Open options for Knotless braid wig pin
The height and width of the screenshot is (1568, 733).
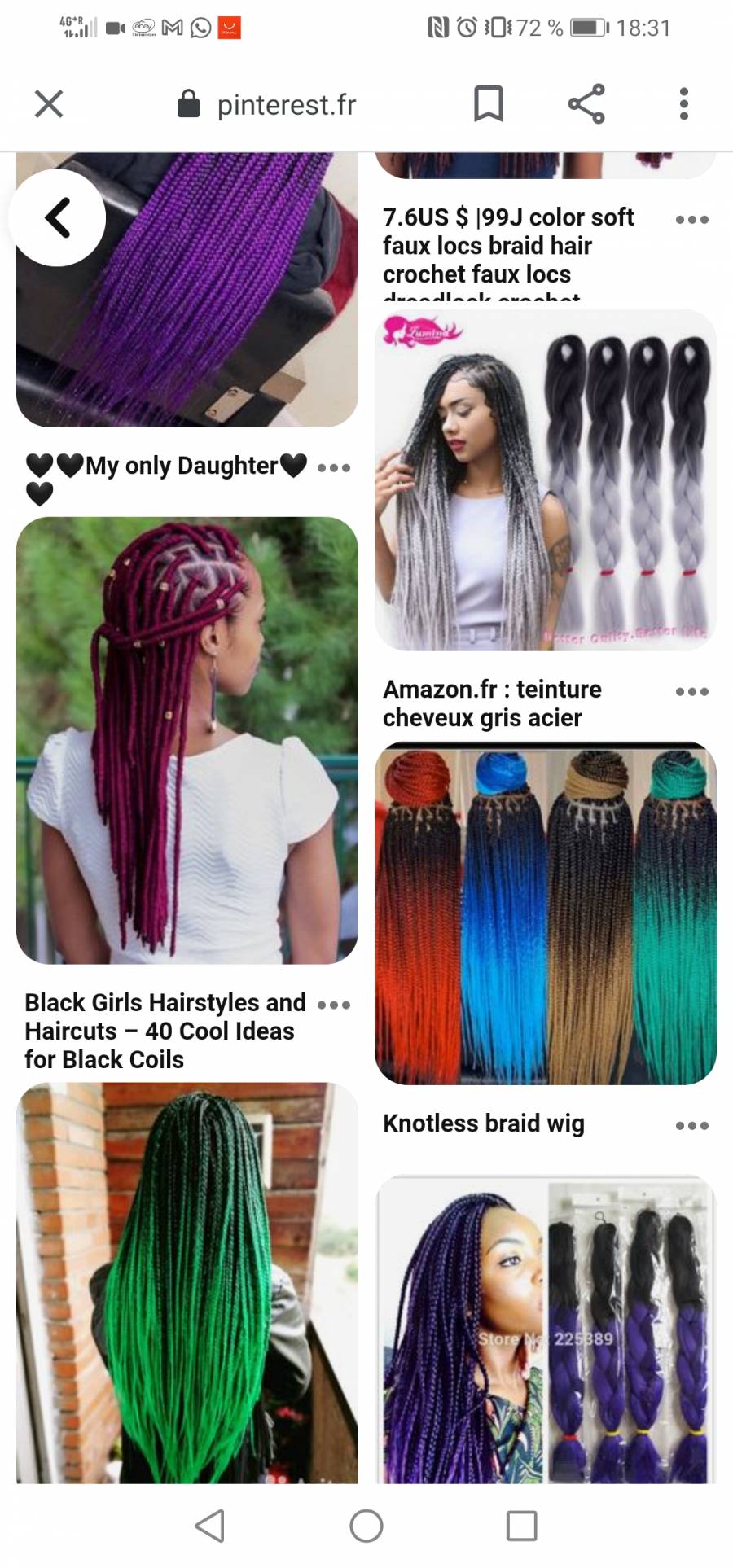coord(691,1126)
